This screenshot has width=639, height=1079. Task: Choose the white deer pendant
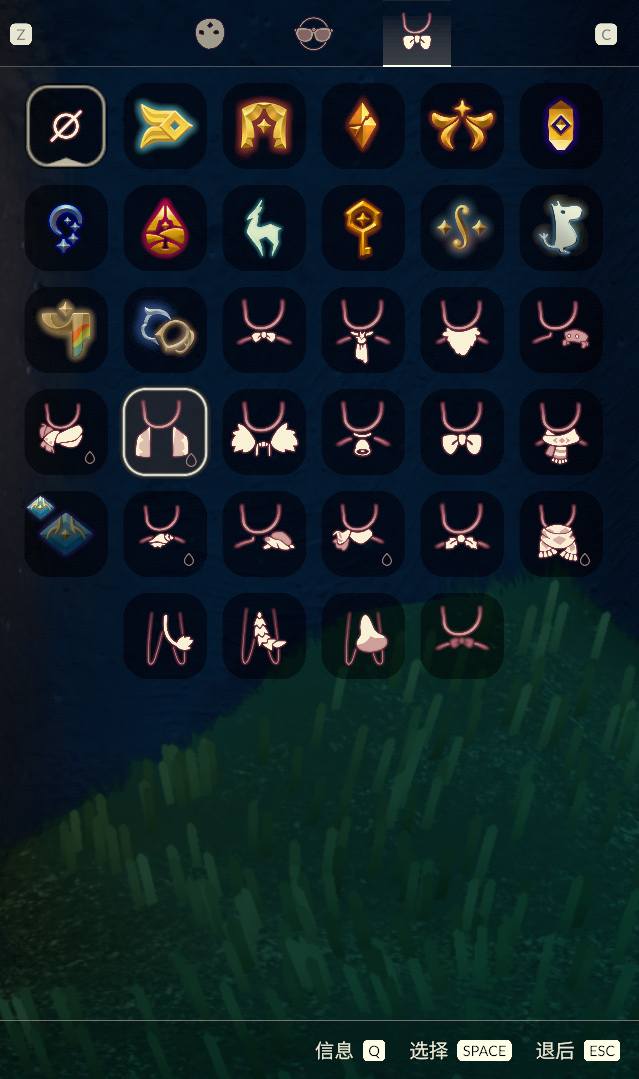(x=264, y=228)
